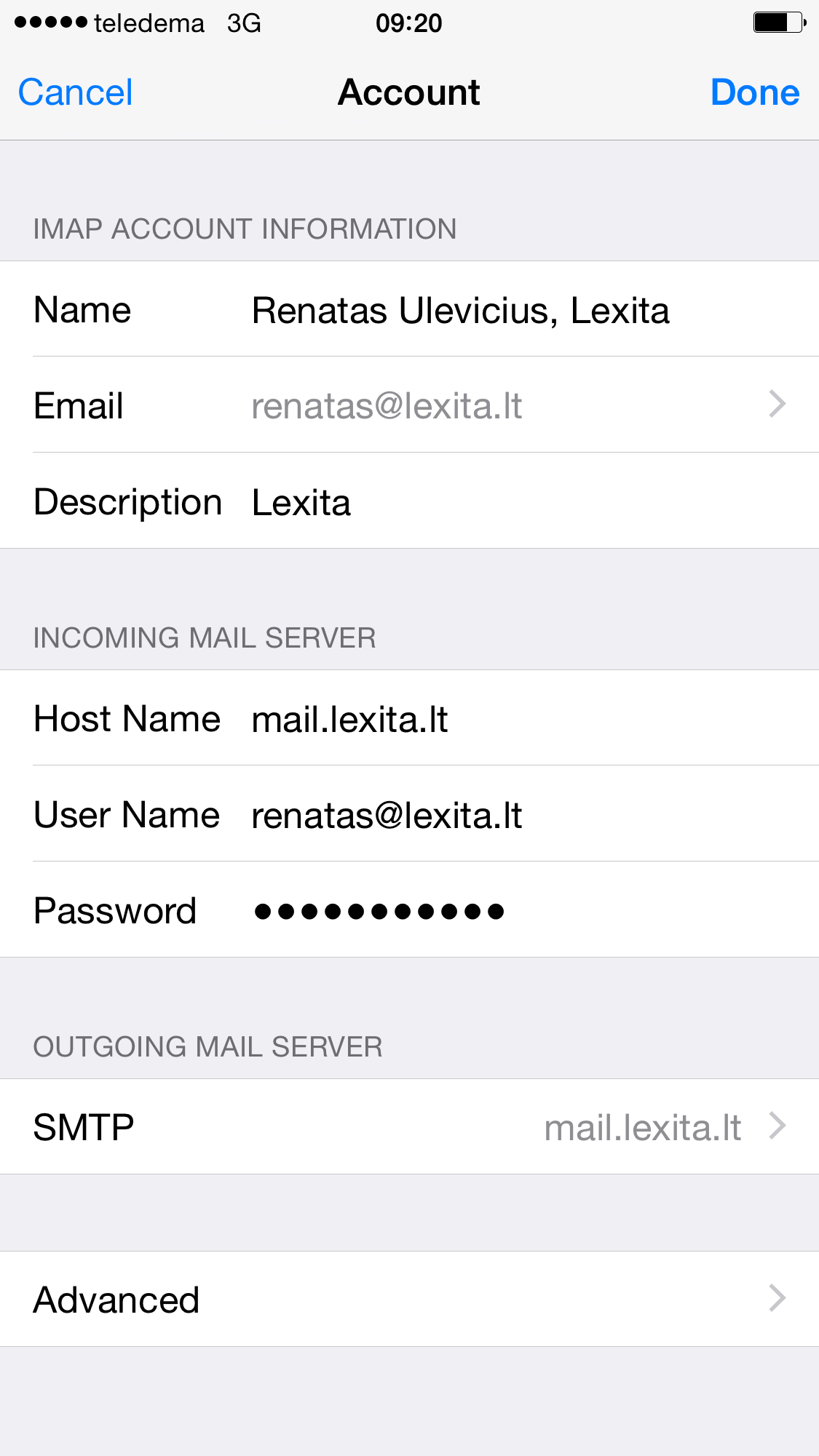The height and width of the screenshot is (1456, 819).
Task: Open the Email address row
Action: click(409, 405)
